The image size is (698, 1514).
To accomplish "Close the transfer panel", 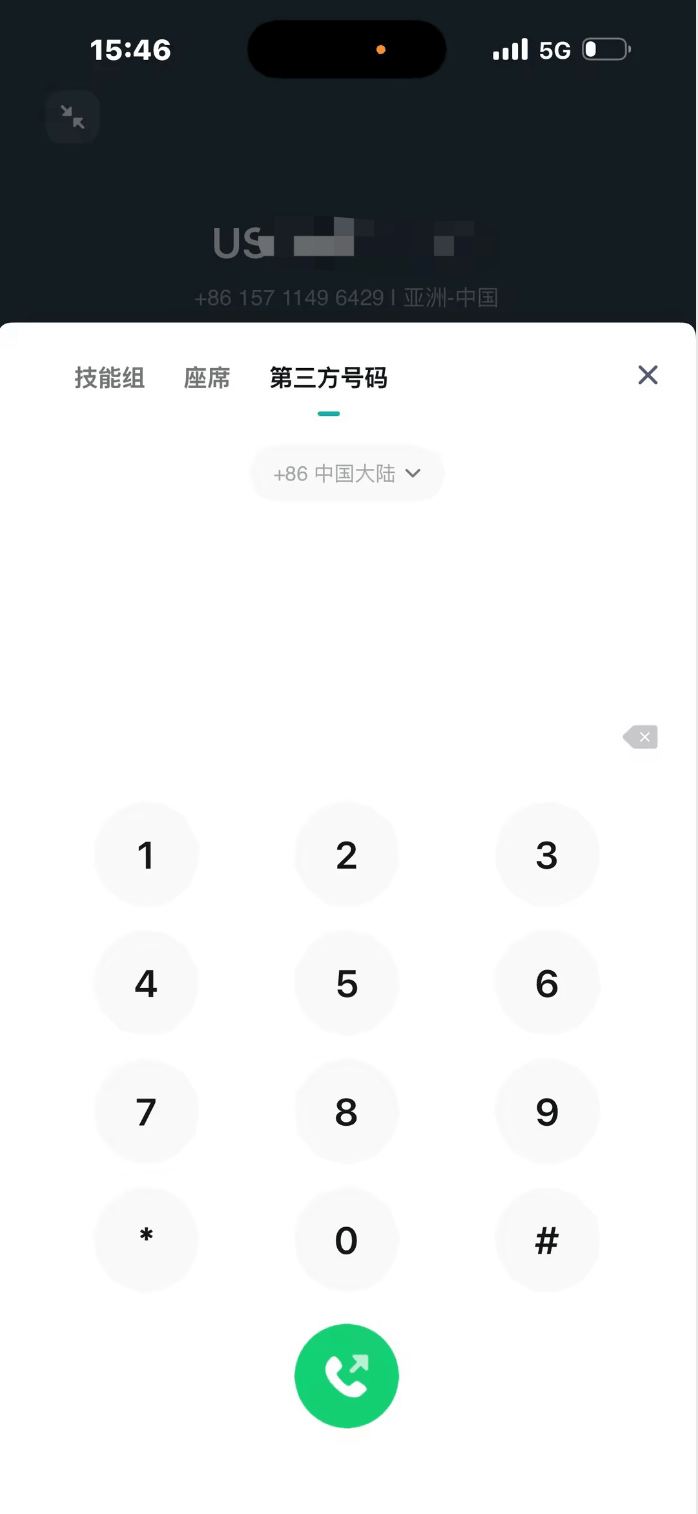I will pos(648,375).
